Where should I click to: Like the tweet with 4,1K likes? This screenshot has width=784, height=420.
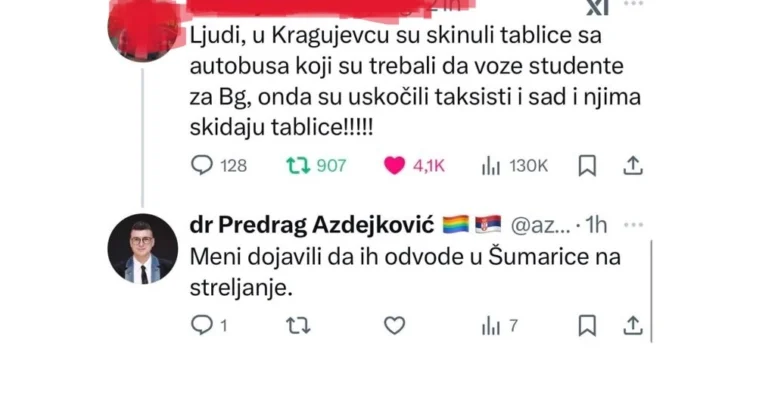[395, 165]
